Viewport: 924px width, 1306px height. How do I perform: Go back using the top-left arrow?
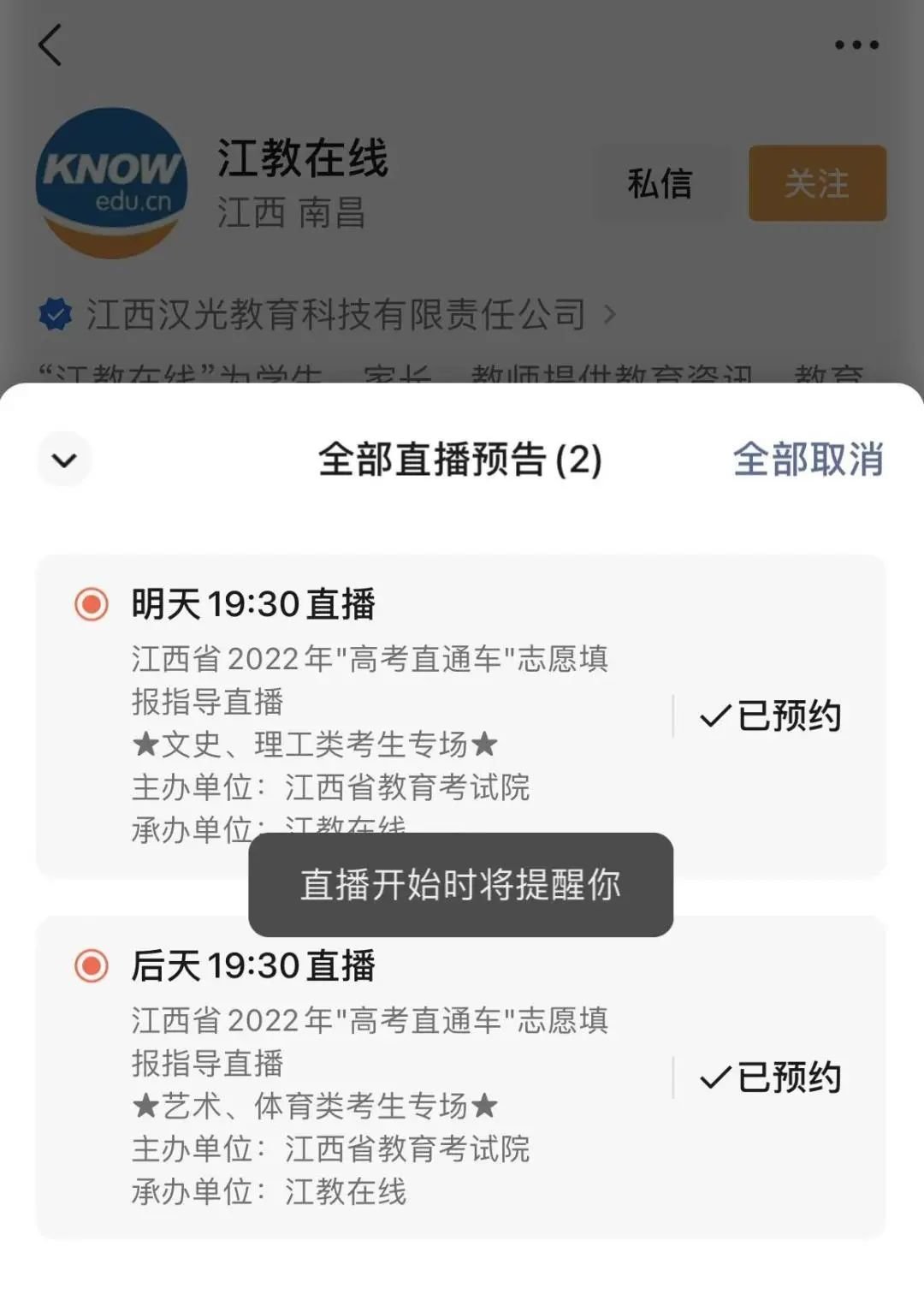(x=50, y=45)
